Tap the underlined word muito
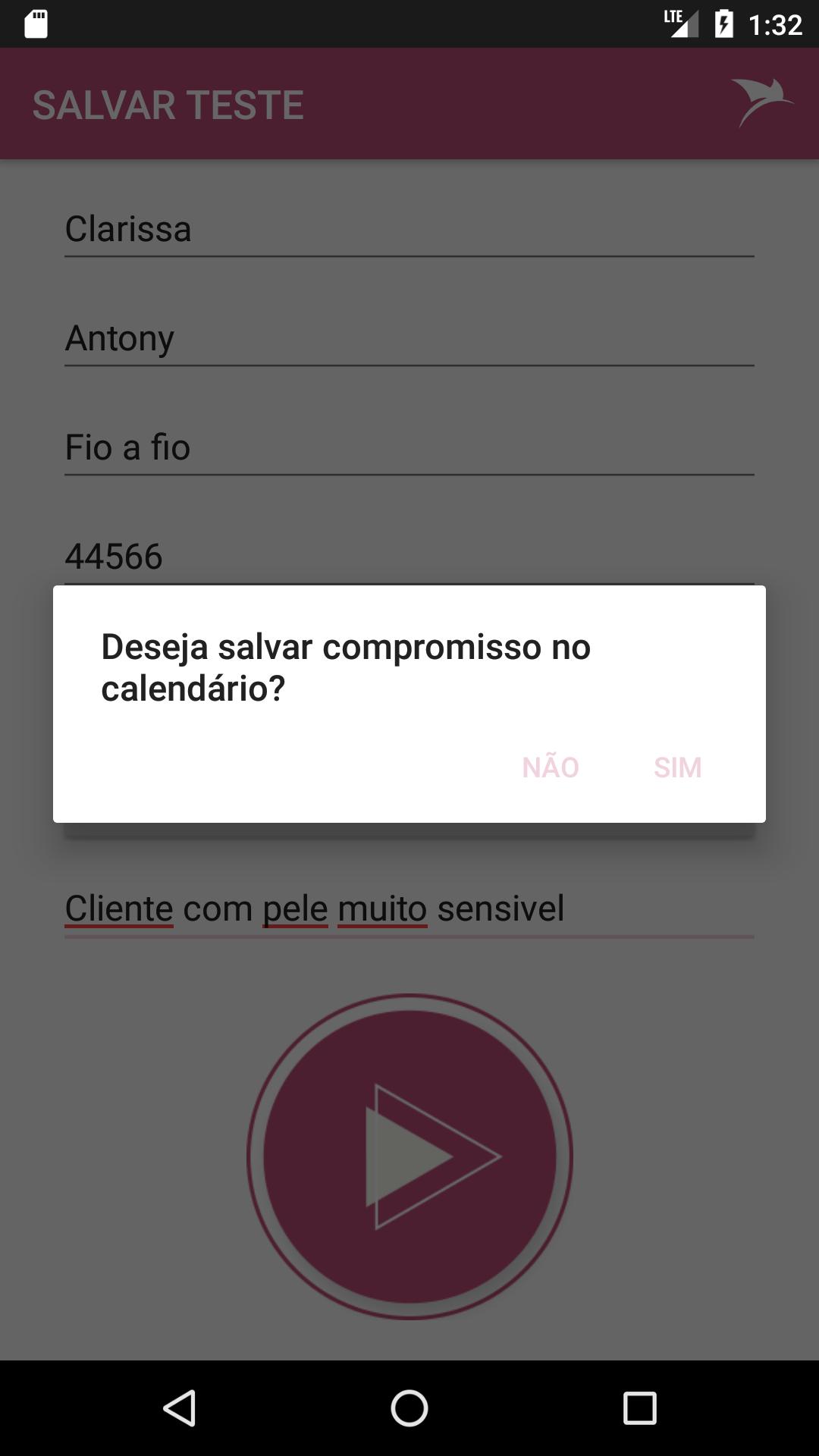819x1456 pixels. click(x=382, y=908)
